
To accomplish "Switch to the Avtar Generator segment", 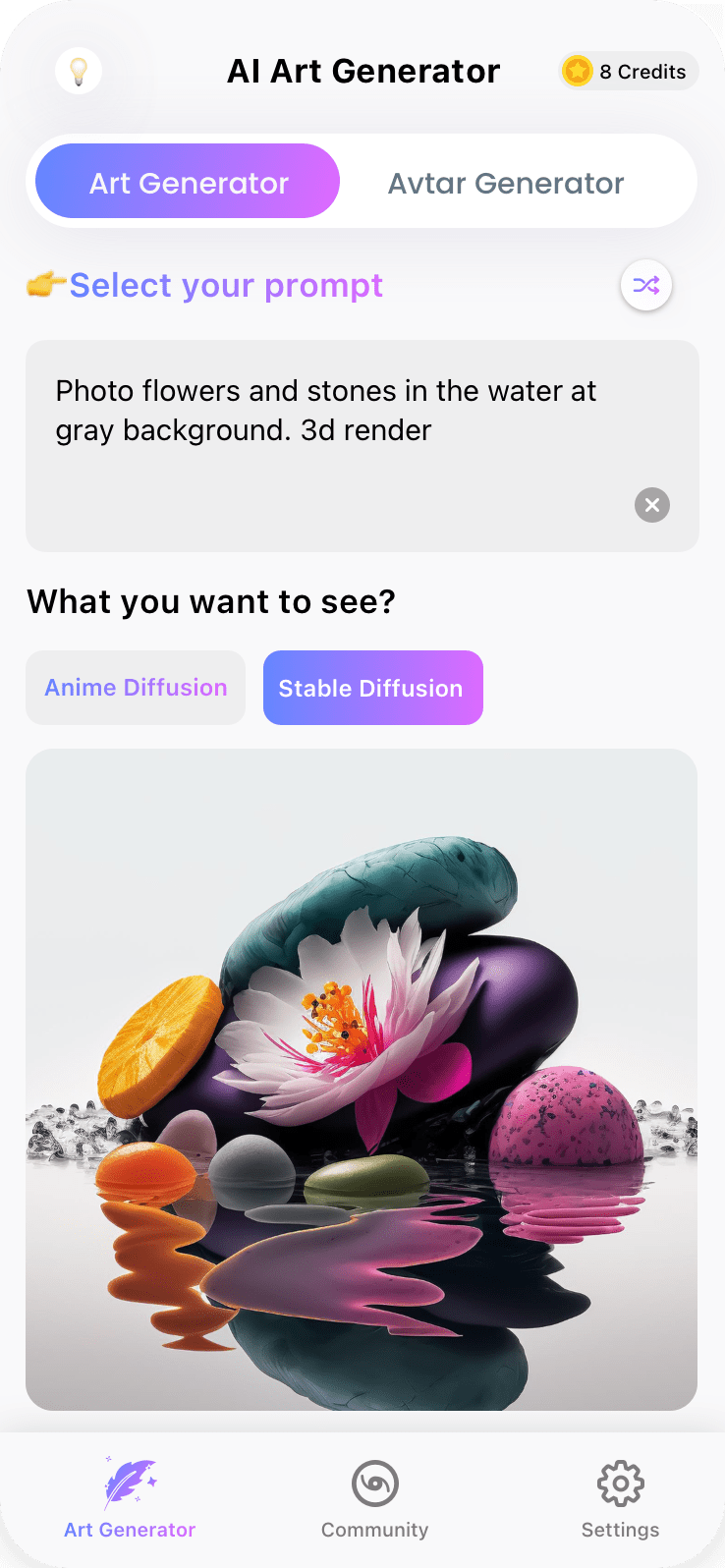I will pyautogui.click(x=506, y=183).
